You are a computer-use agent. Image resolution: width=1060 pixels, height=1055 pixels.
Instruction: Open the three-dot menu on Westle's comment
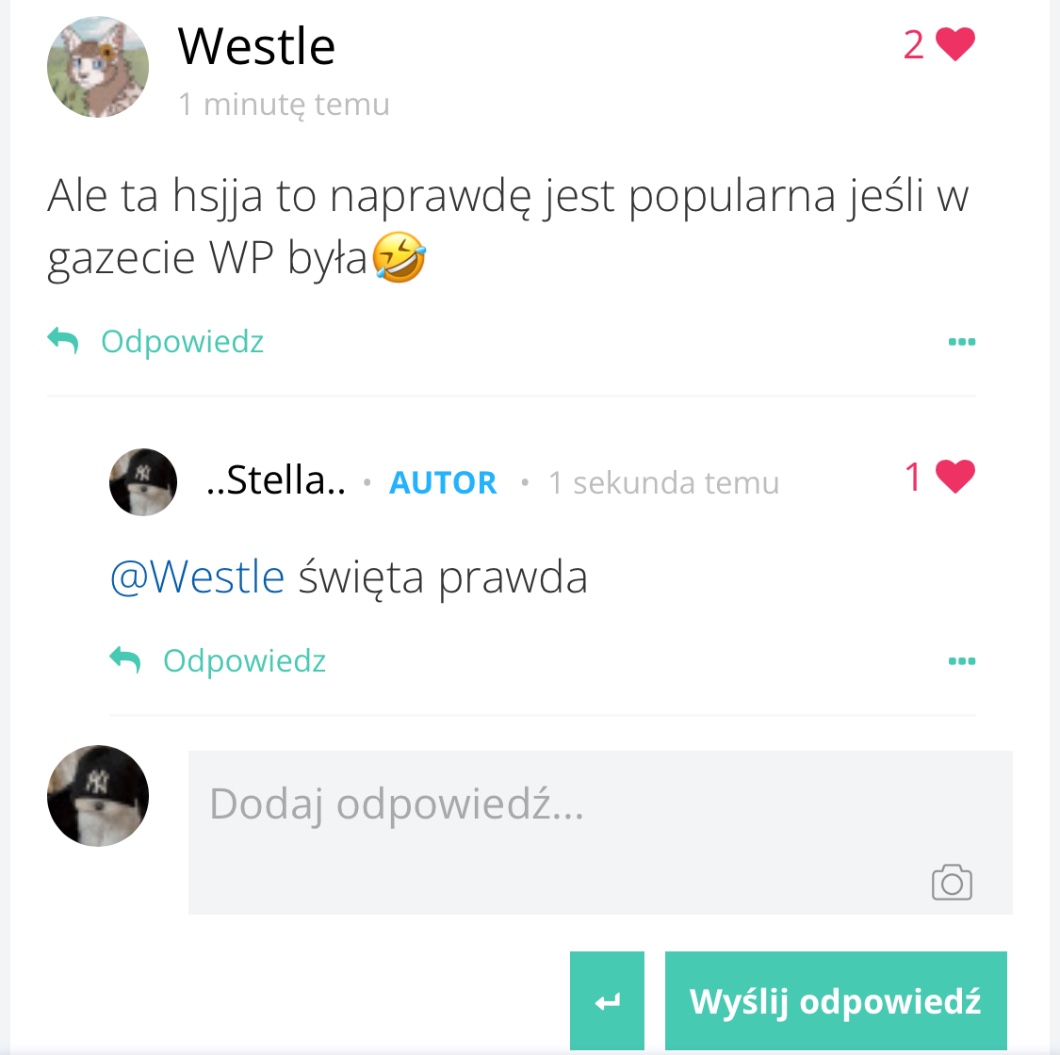(x=961, y=342)
